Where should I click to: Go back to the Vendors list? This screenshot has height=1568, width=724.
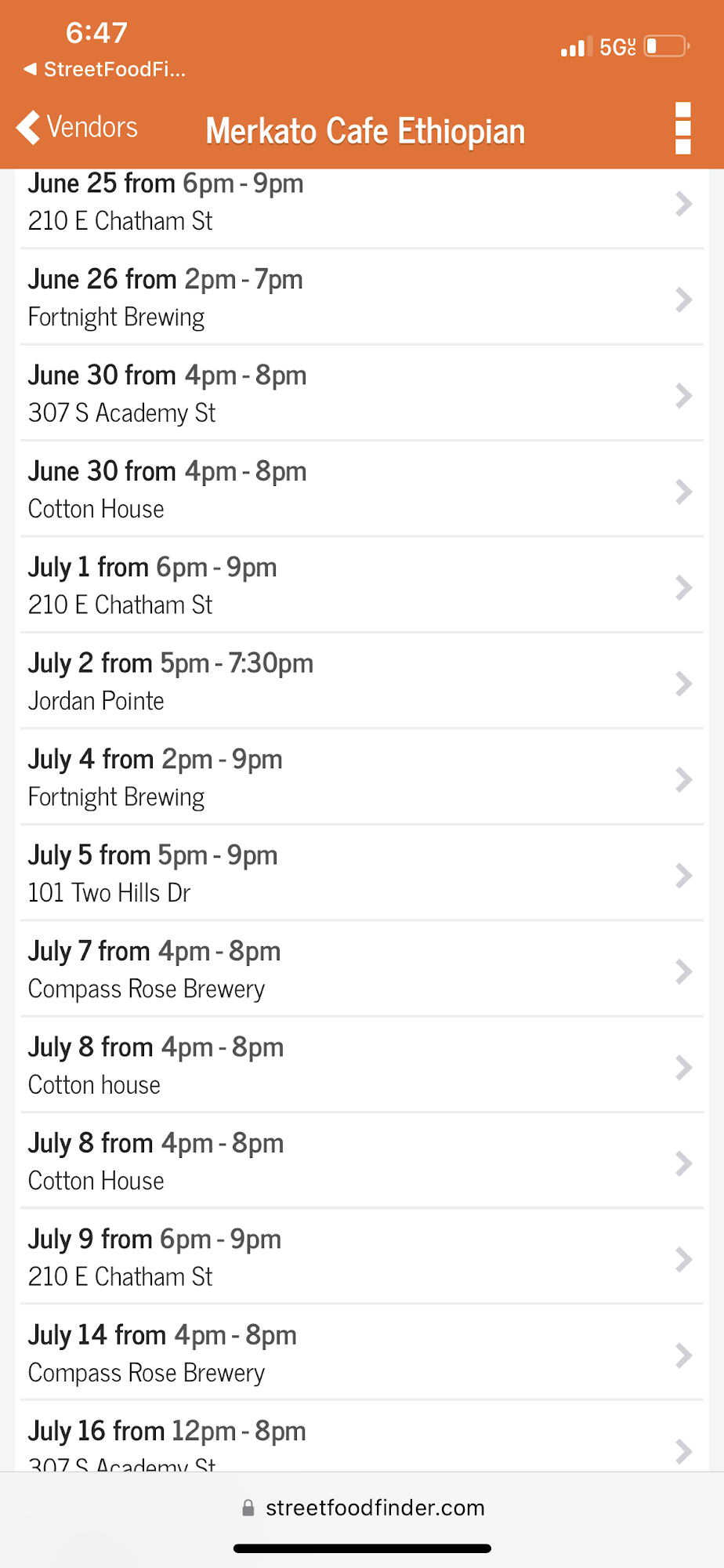point(77,127)
